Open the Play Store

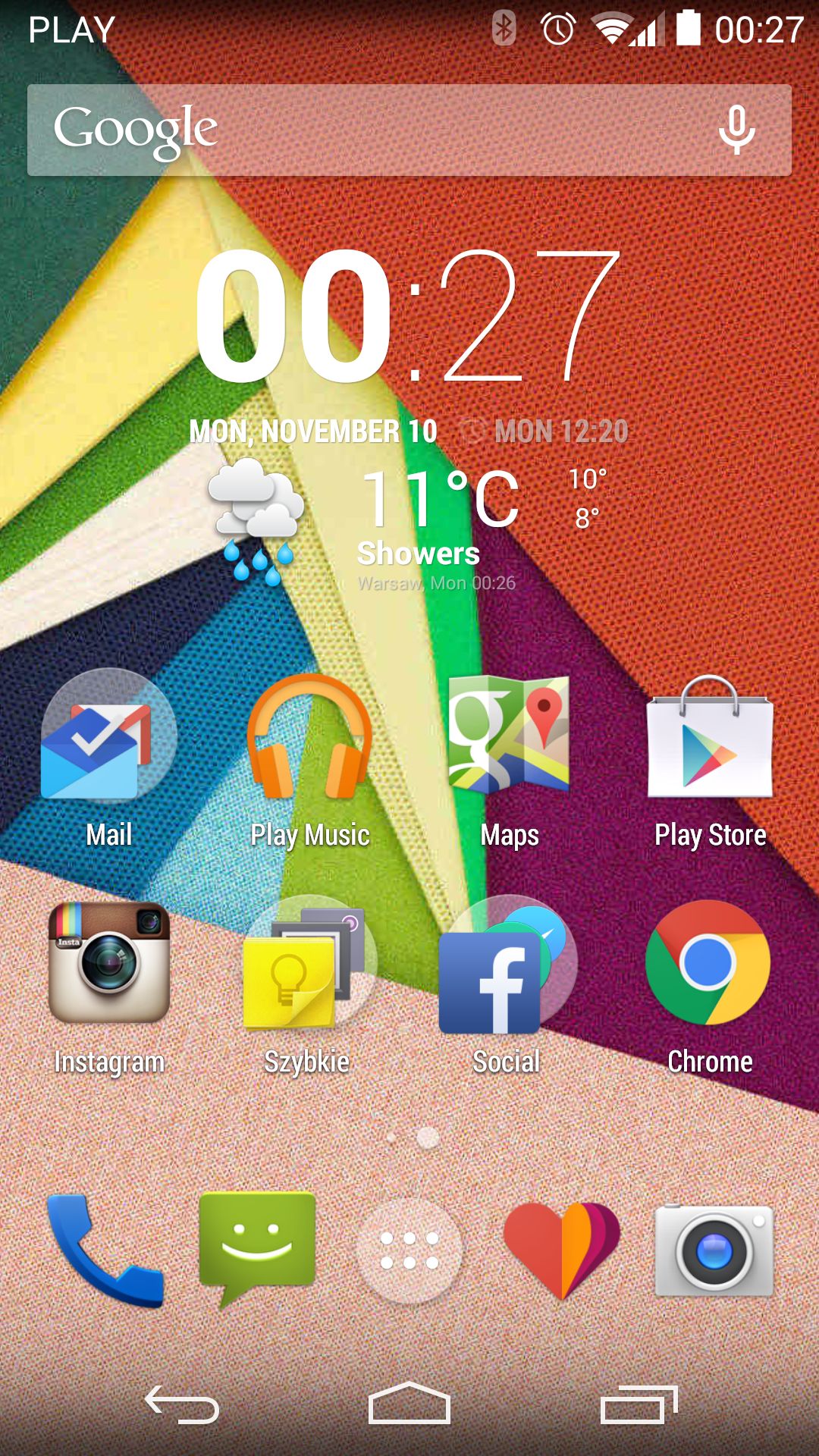[710, 760]
